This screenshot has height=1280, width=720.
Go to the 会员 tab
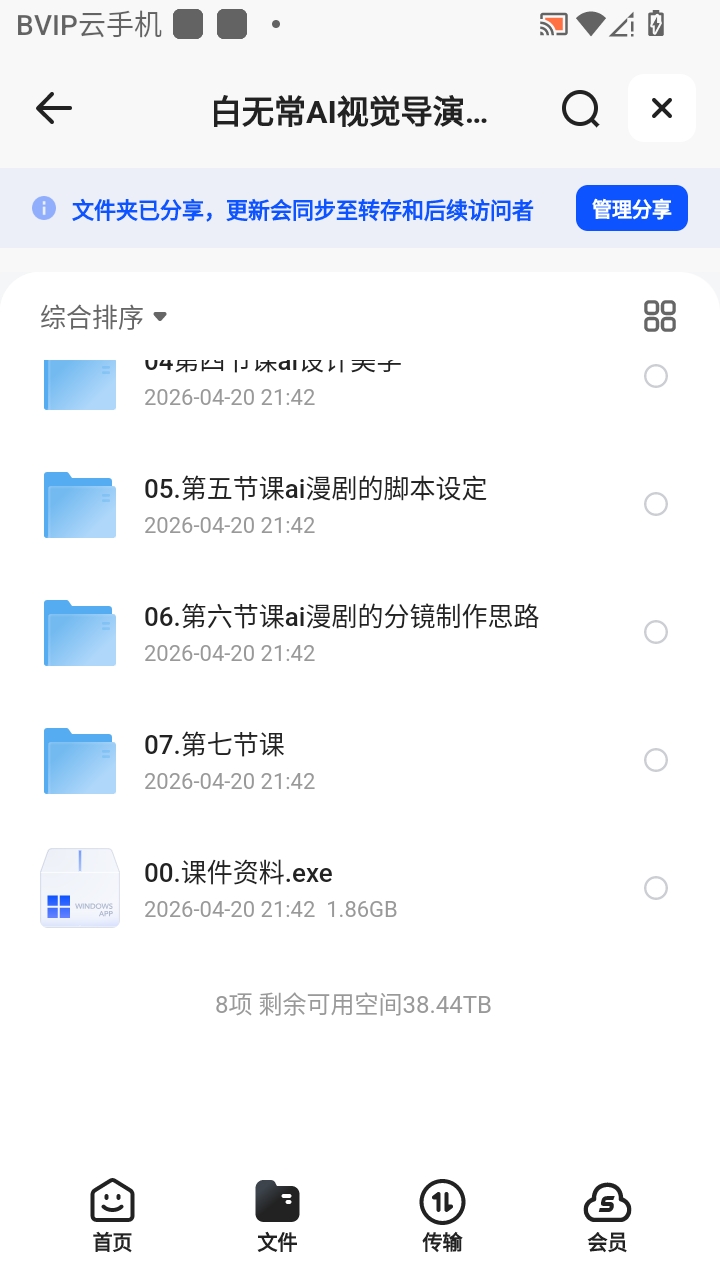click(608, 1215)
